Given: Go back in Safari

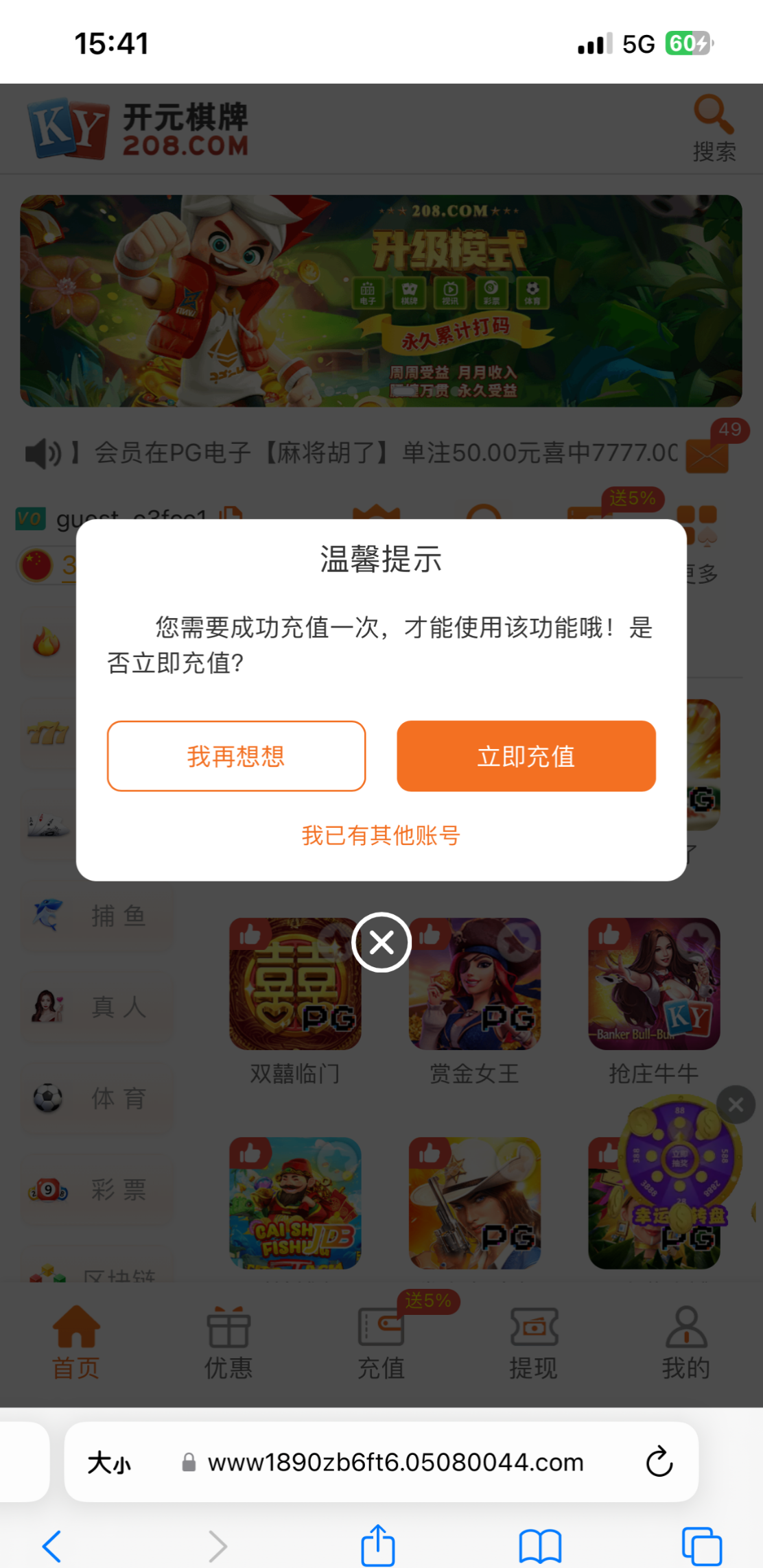Looking at the screenshot, I should click(x=52, y=1546).
